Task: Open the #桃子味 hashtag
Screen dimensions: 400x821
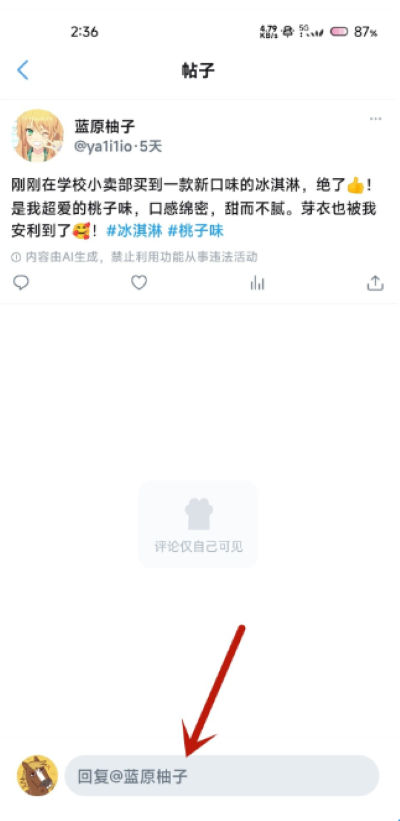Action: [x=195, y=230]
